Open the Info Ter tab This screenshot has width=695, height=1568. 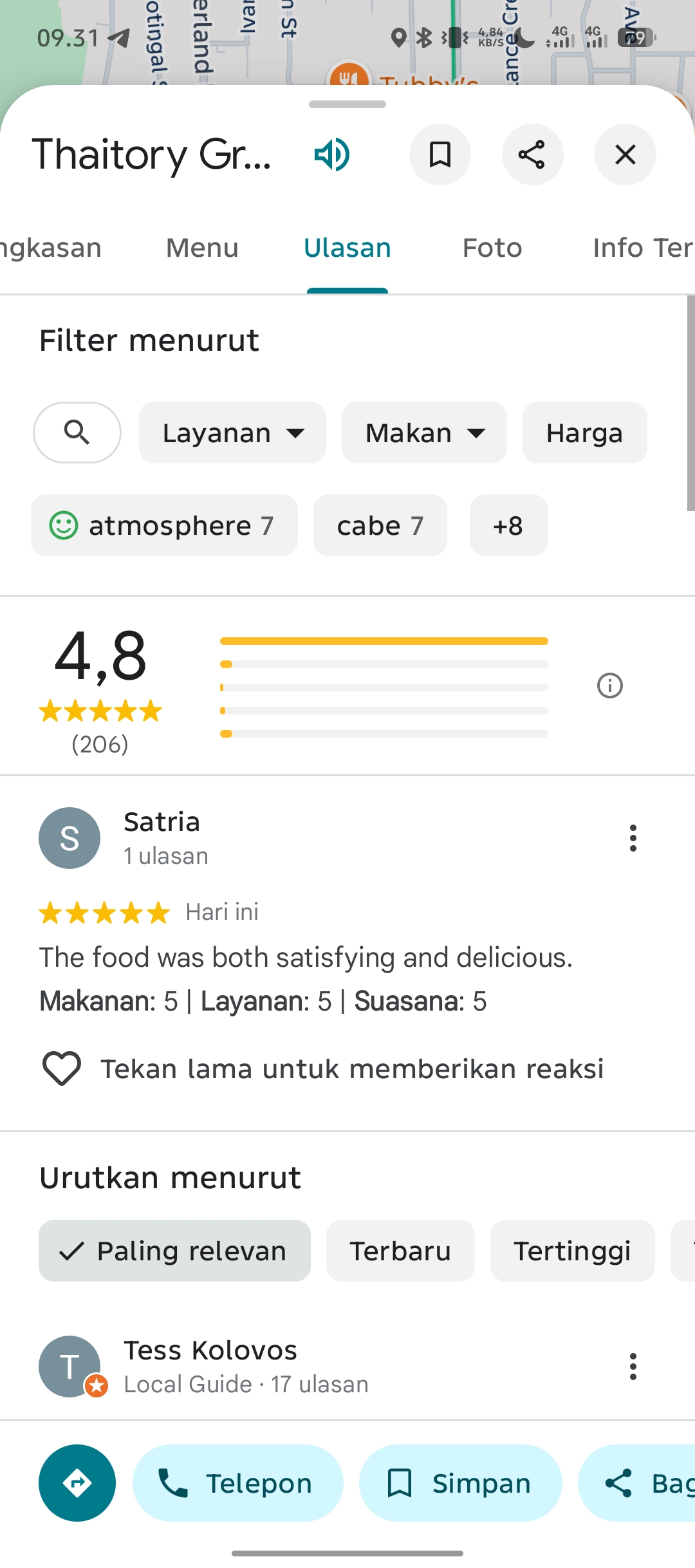643,248
